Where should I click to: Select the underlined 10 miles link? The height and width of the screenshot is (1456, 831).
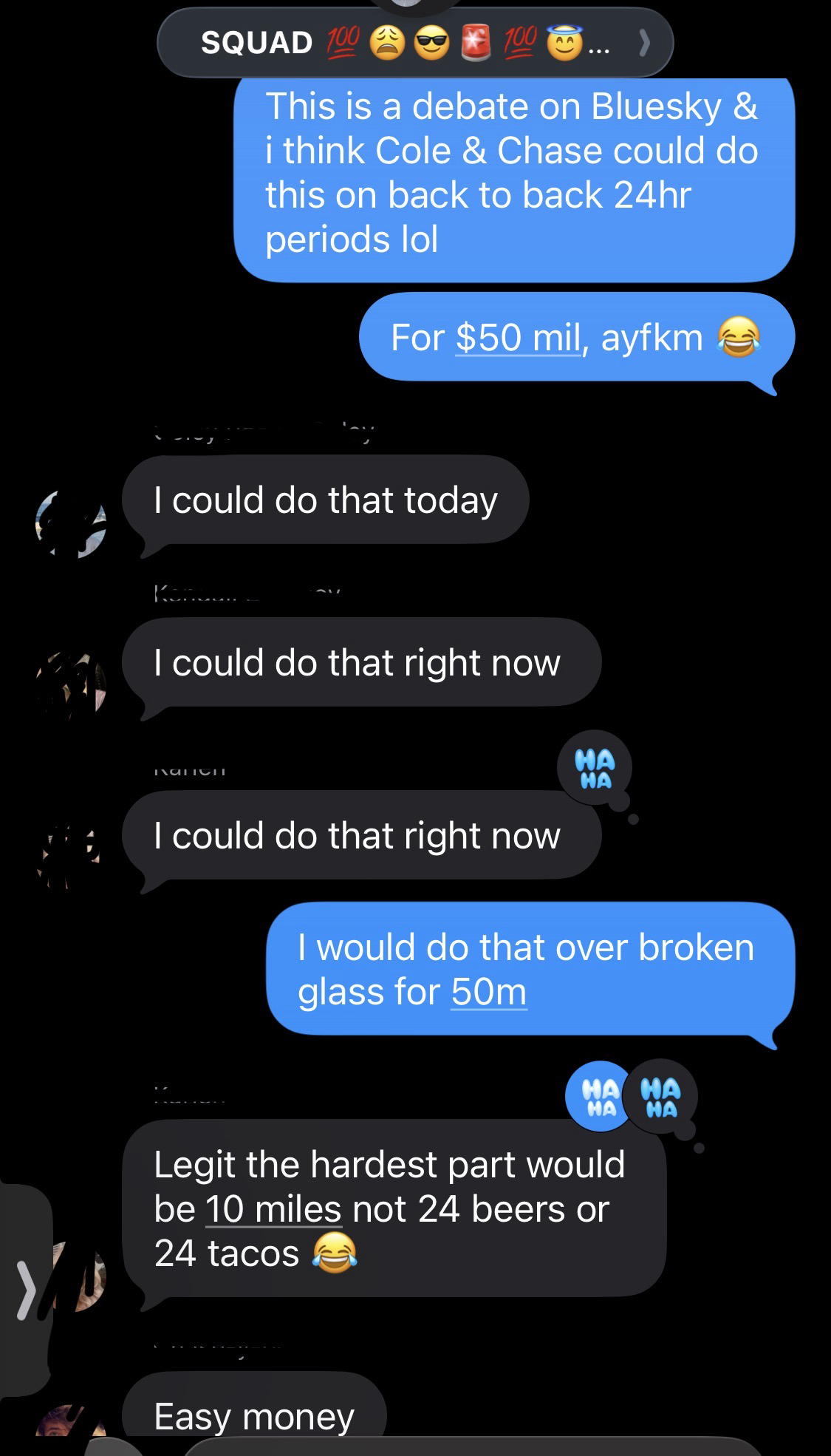click(273, 1209)
